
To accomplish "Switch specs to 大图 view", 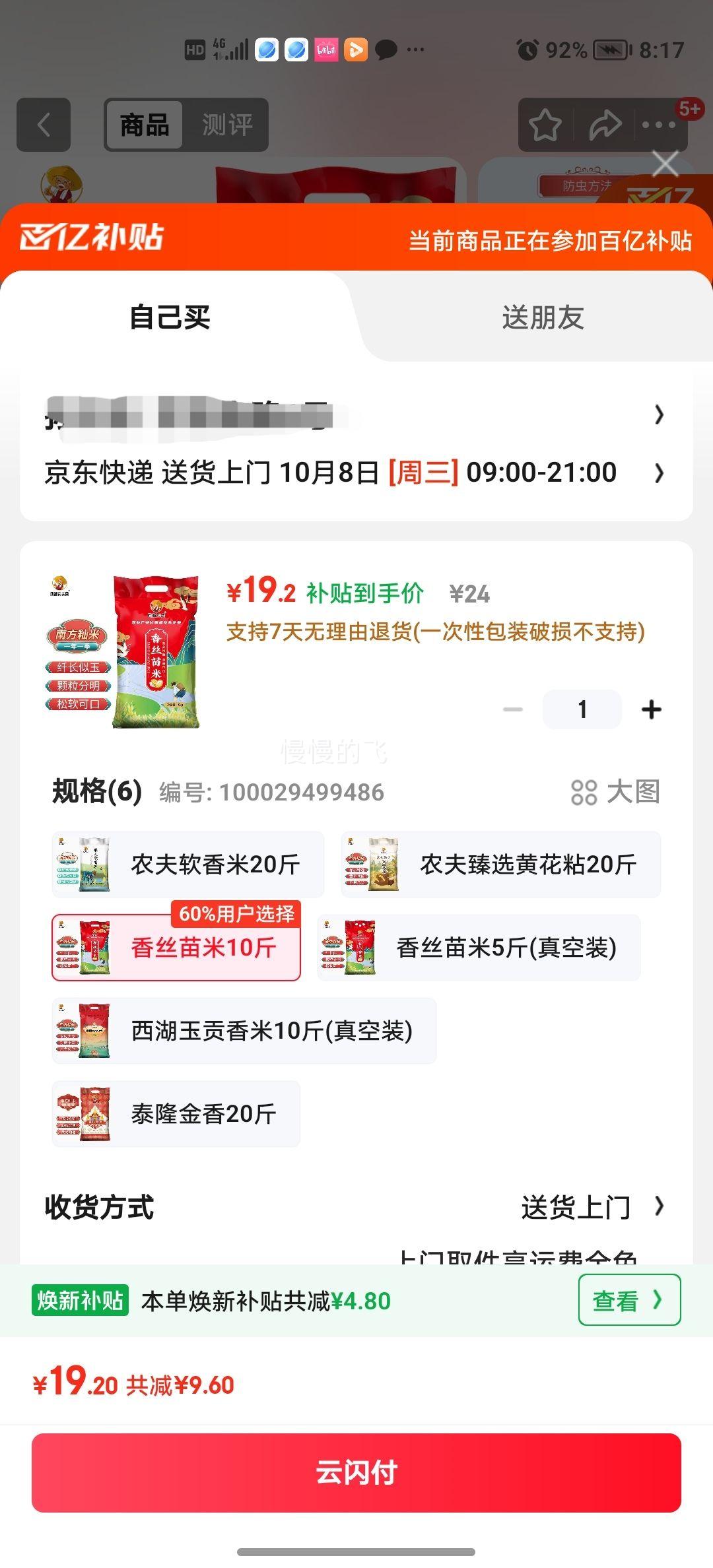I will [x=615, y=792].
